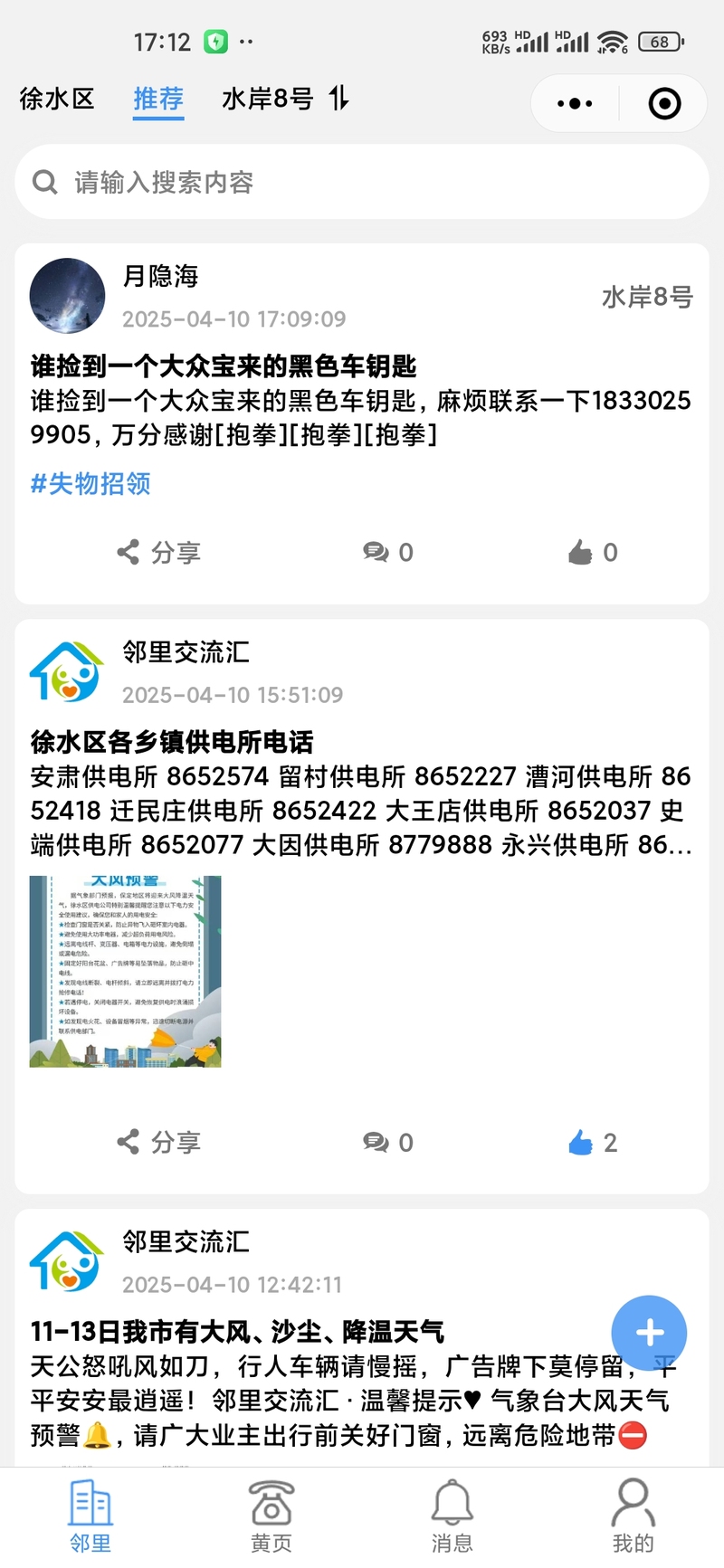
Task: Open 月隐海's profile avatar
Action: (x=67, y=295)
